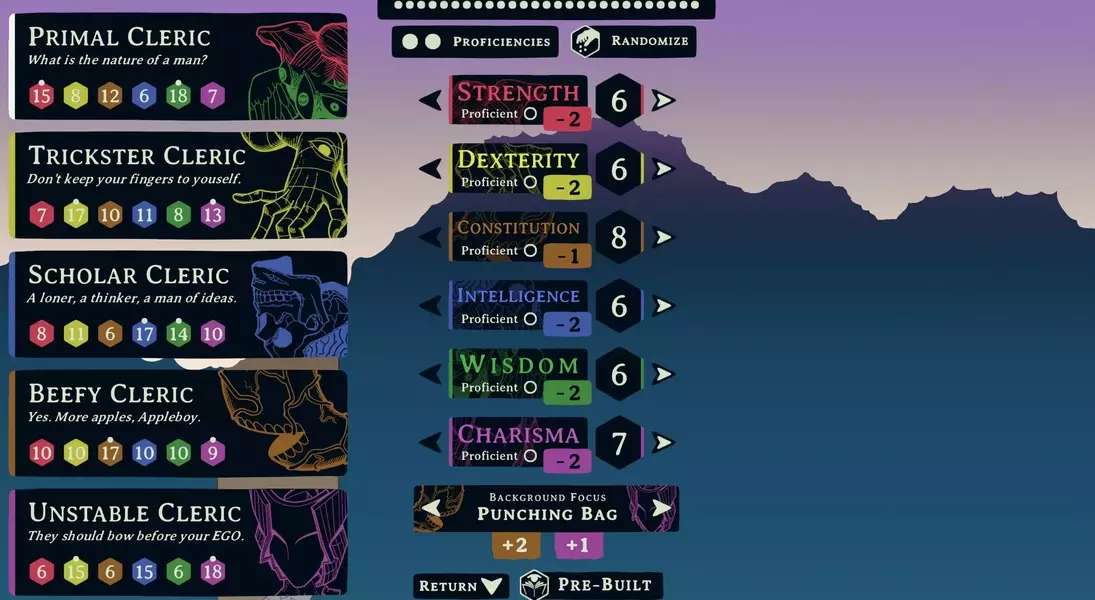This screenshot has height=600, width=1095.
Task: Raise Constitution with the right arrow
Action: [x=664, y=237]
